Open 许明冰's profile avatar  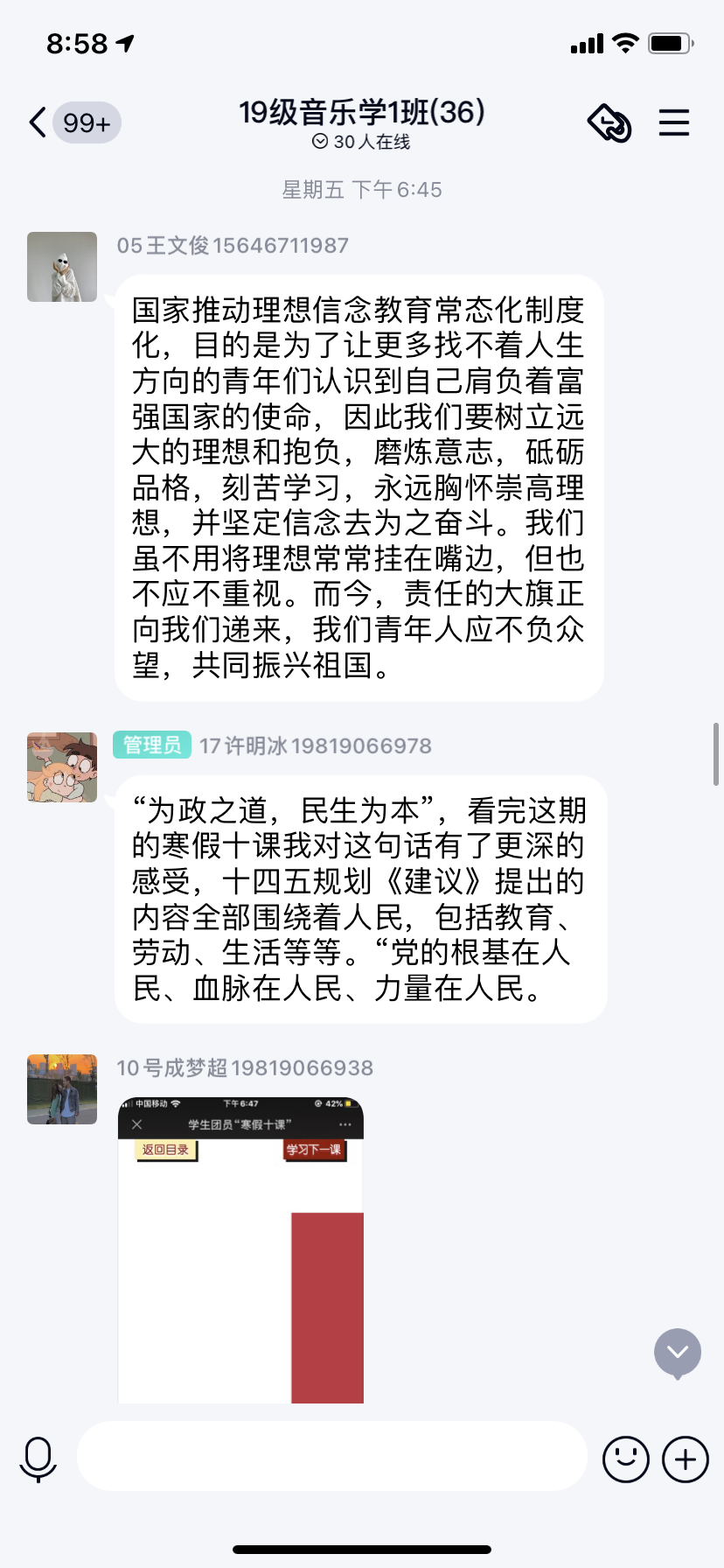click(62, 767)
